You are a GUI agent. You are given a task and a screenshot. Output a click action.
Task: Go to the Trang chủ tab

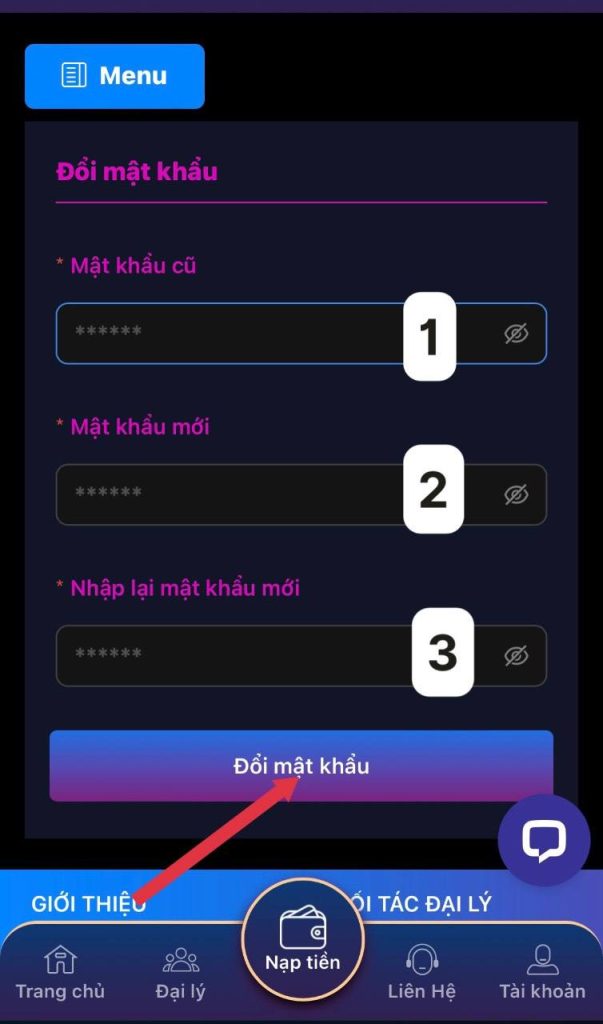(60, 973)
